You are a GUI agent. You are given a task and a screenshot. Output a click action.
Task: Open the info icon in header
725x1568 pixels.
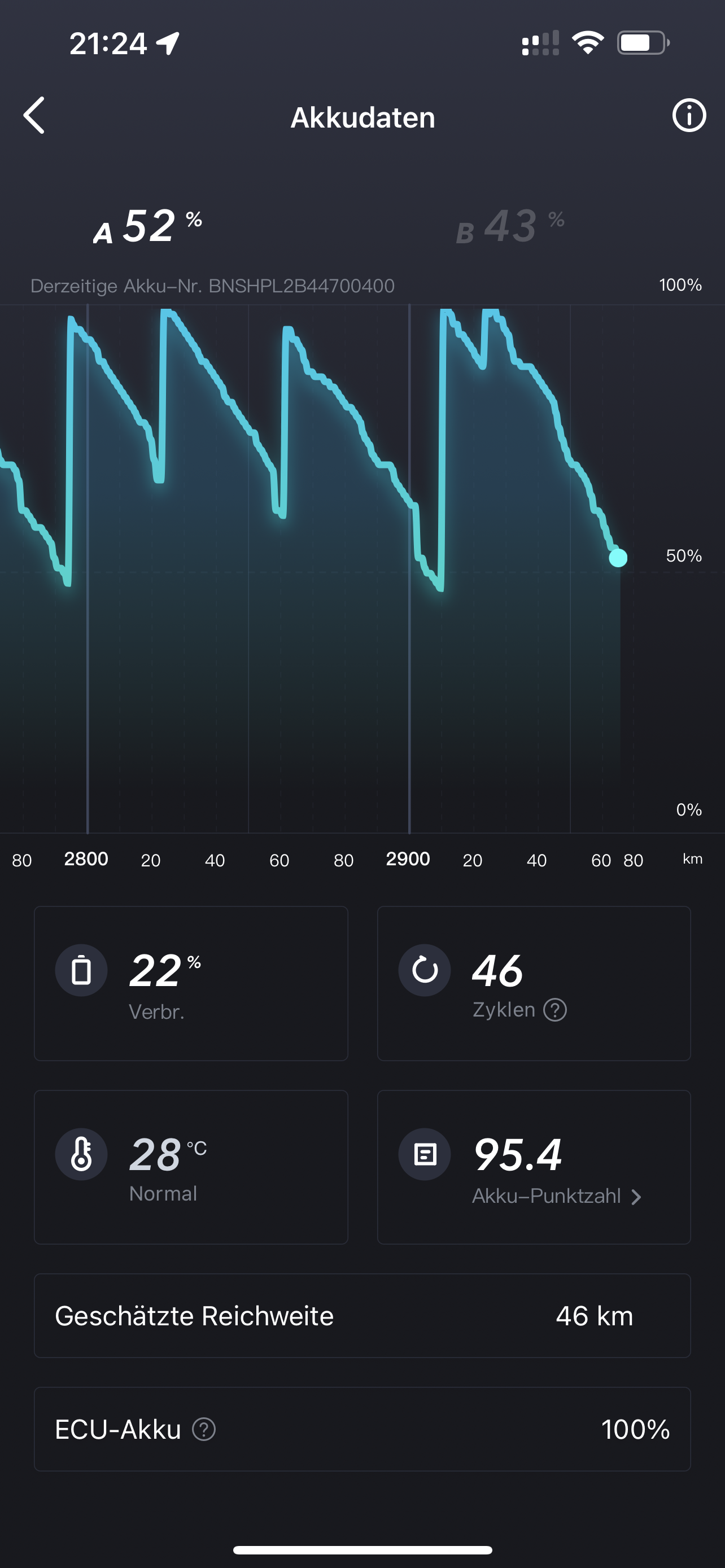pyautogui.click(x=688, y=115)
